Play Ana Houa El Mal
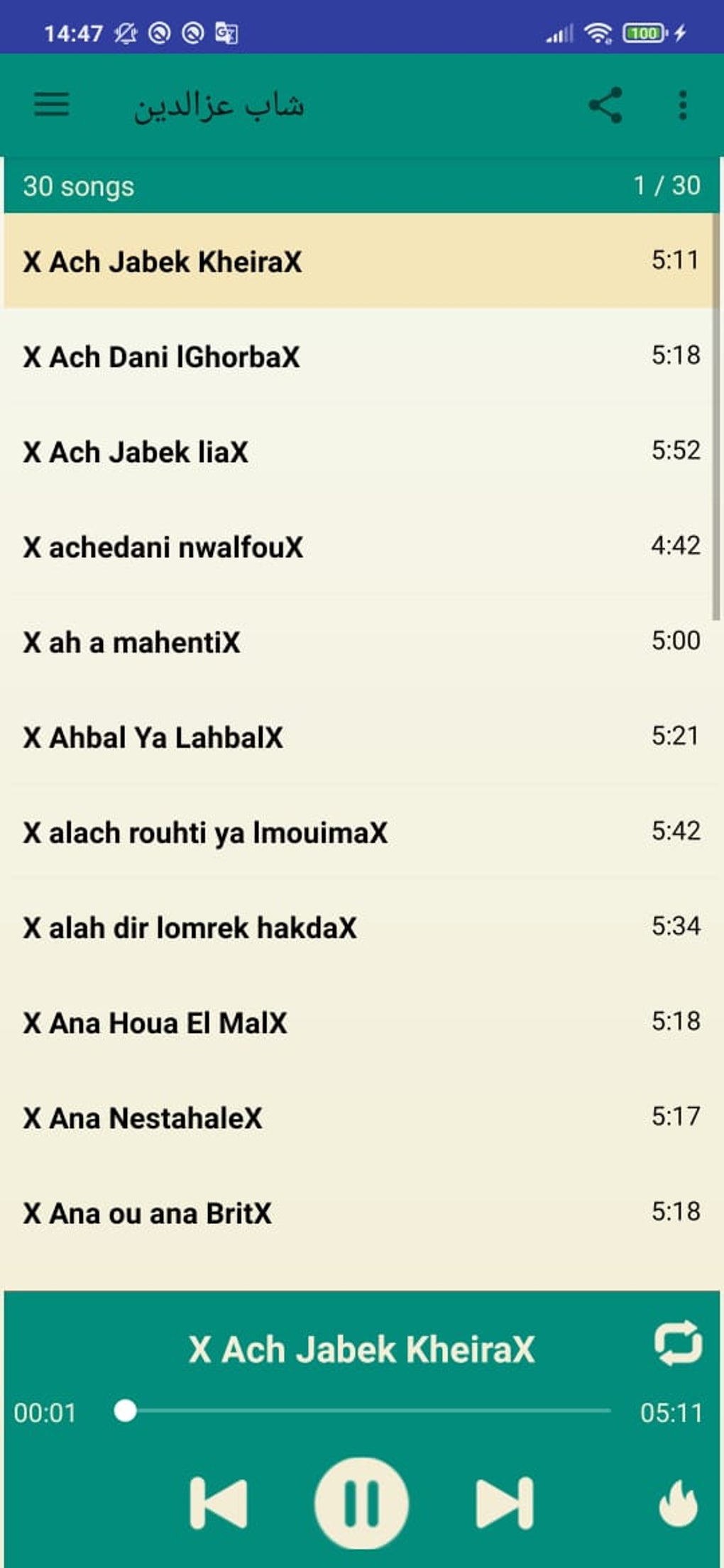Image resolution: width=724 pixels, height=1568 pixels. [355, 1022]
